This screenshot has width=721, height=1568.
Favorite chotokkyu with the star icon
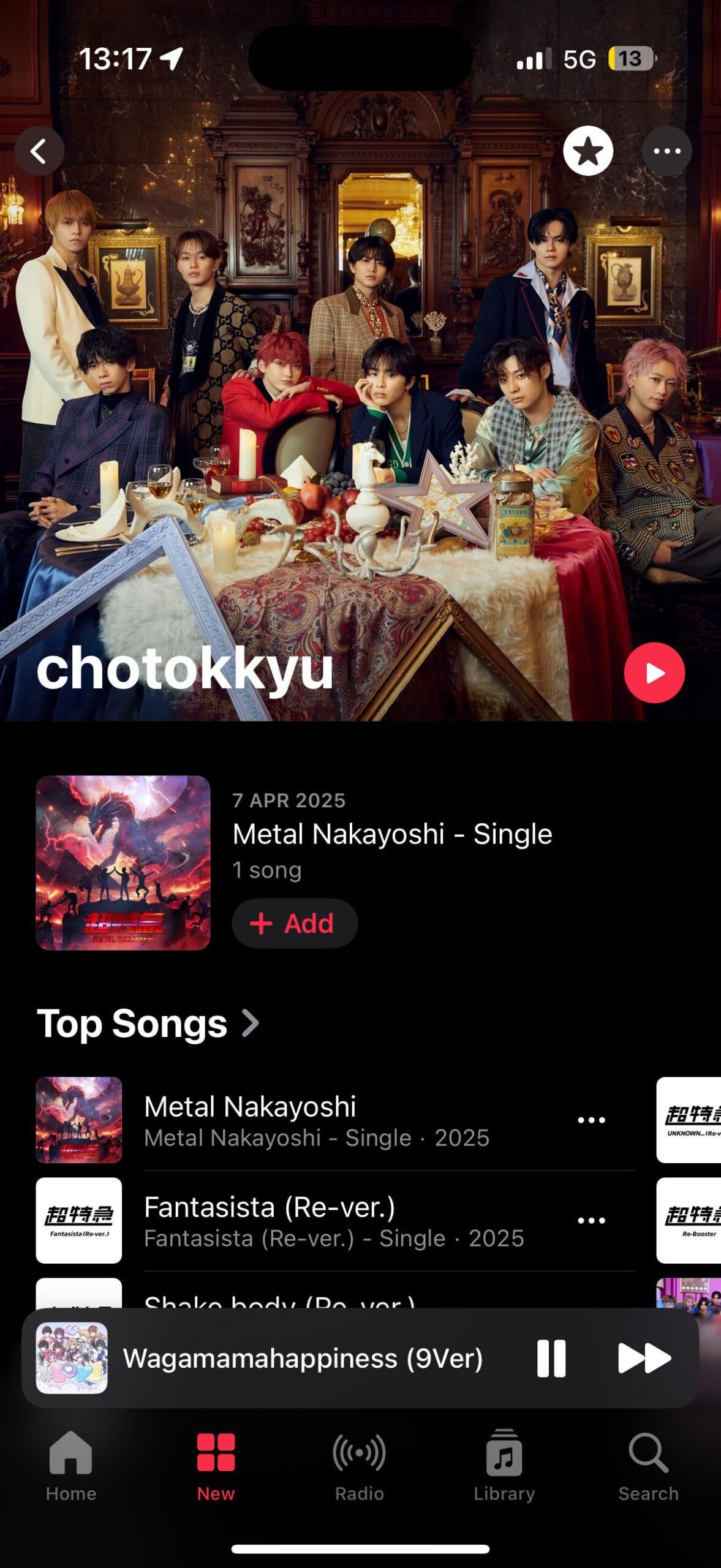pyautogui.click(x=588, y=151)
